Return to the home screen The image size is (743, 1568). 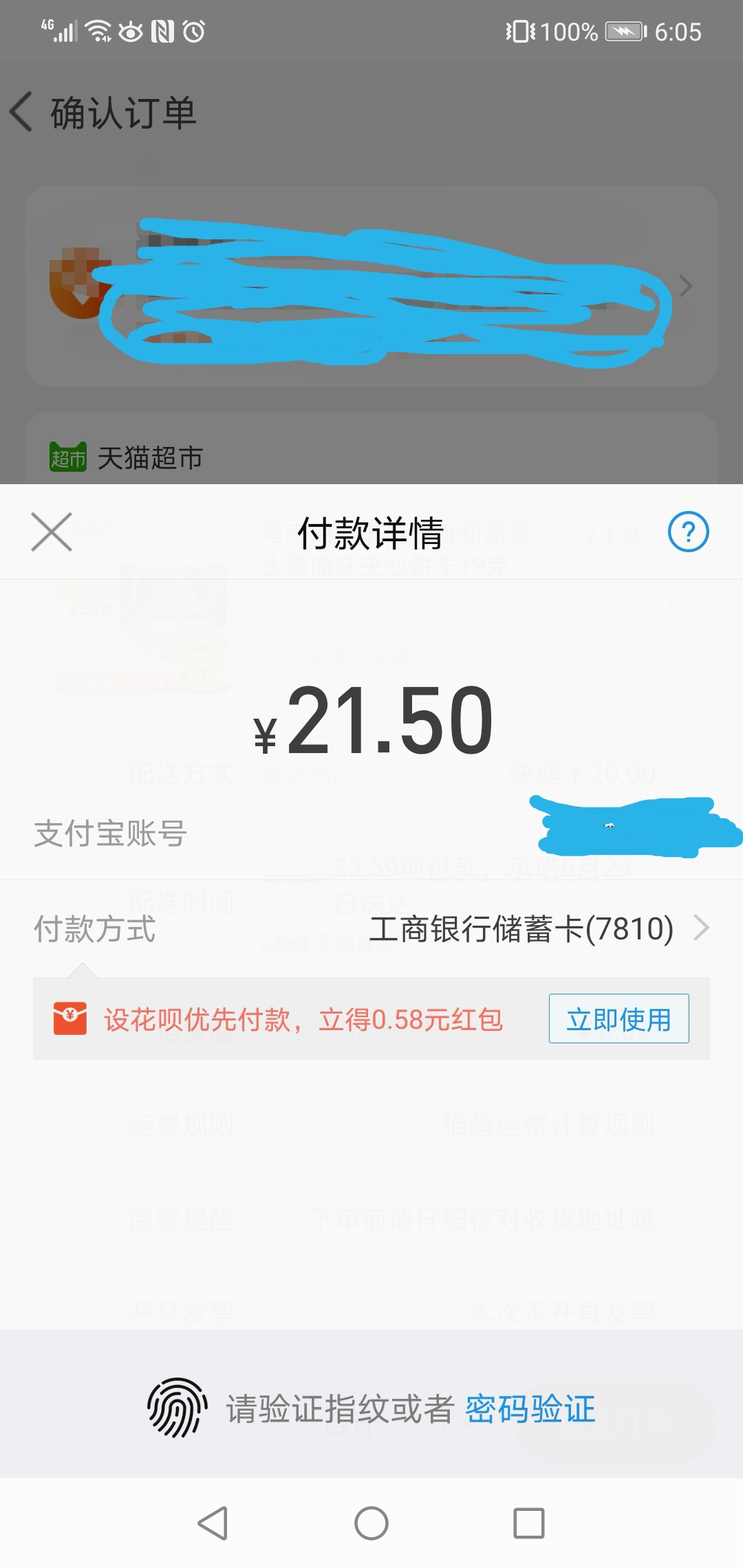tap(371, 1523)
